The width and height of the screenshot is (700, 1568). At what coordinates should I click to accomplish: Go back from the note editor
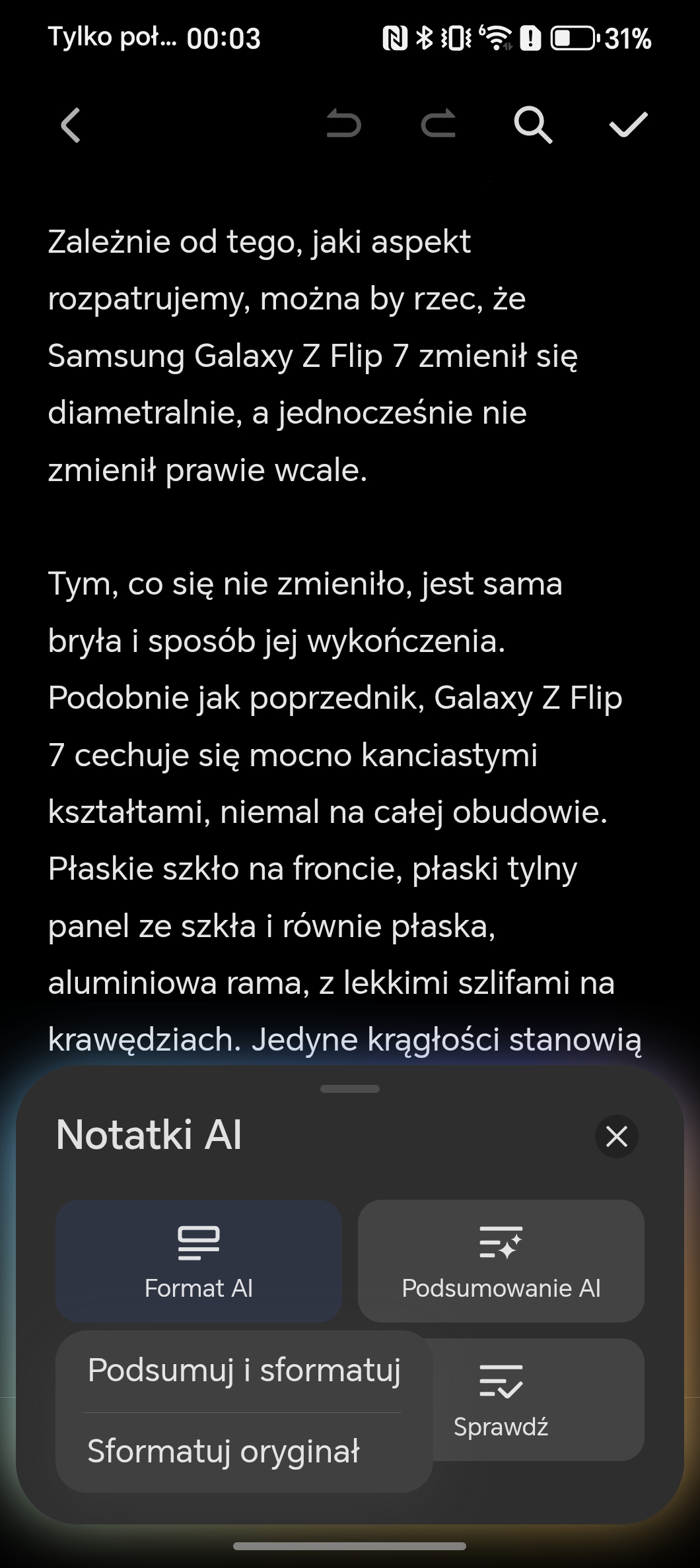(x=71, y=125)
